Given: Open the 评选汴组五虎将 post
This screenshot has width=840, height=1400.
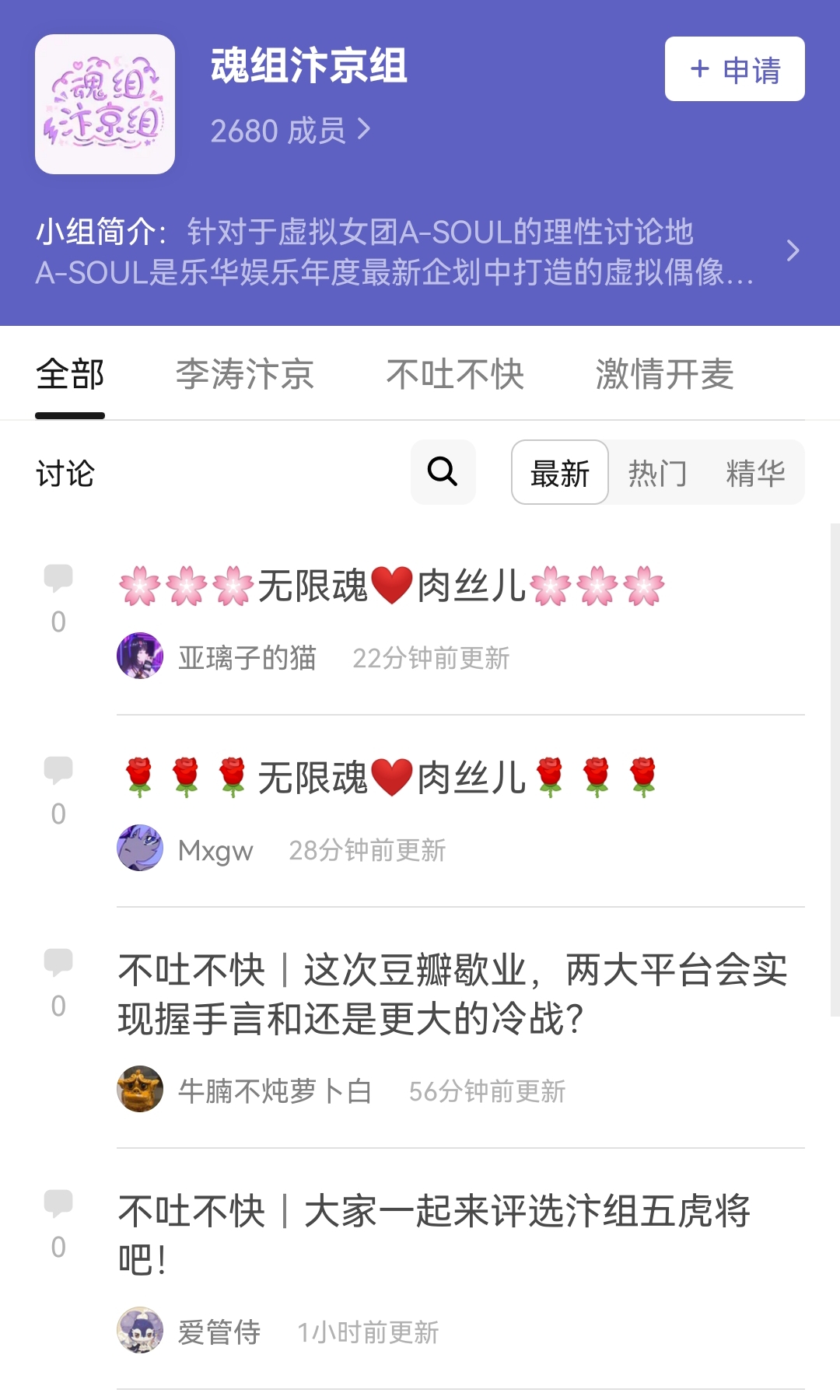Looking at the screenshot, I should [434, 1234].
